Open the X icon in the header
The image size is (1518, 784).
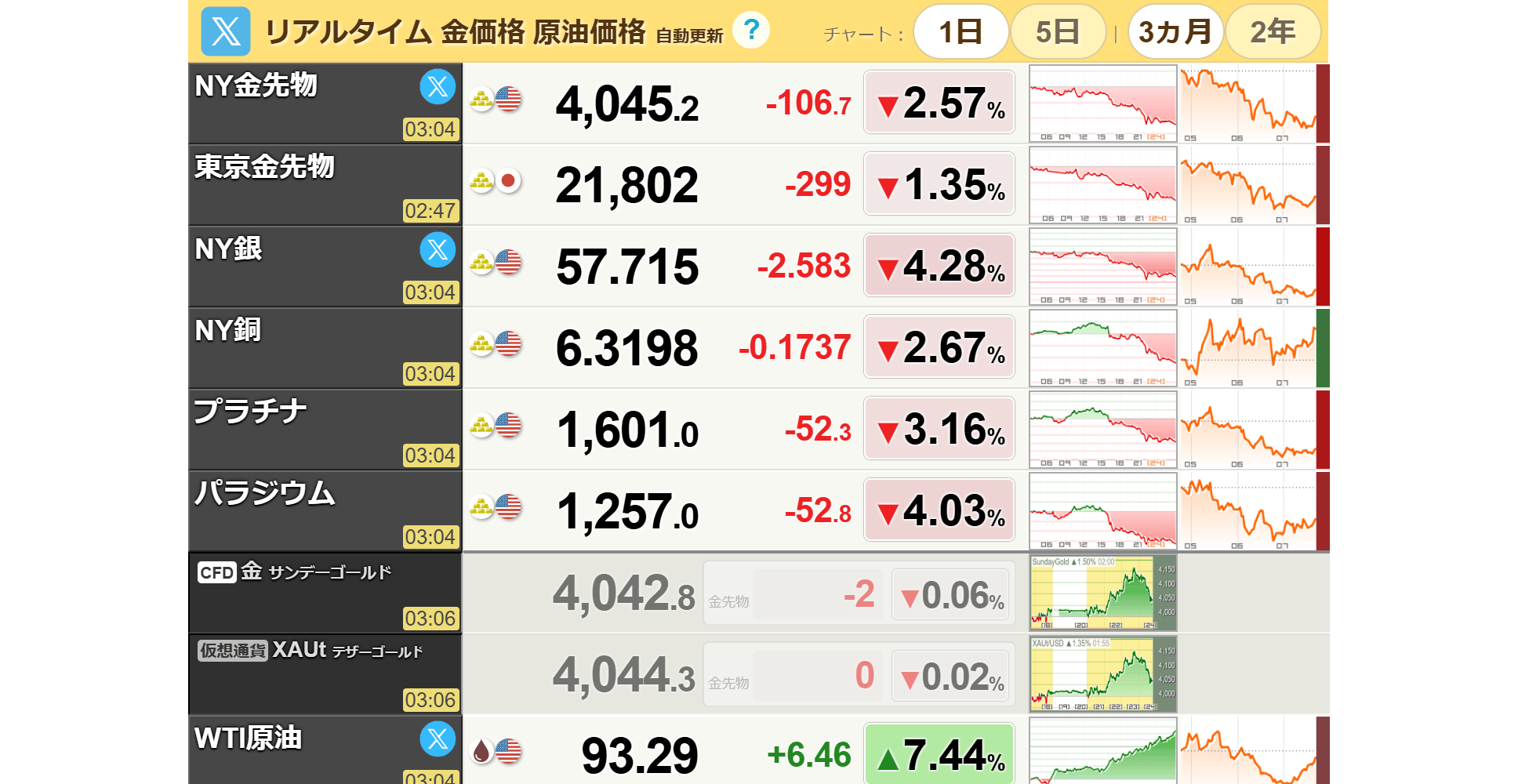click(x=226, y=31)
